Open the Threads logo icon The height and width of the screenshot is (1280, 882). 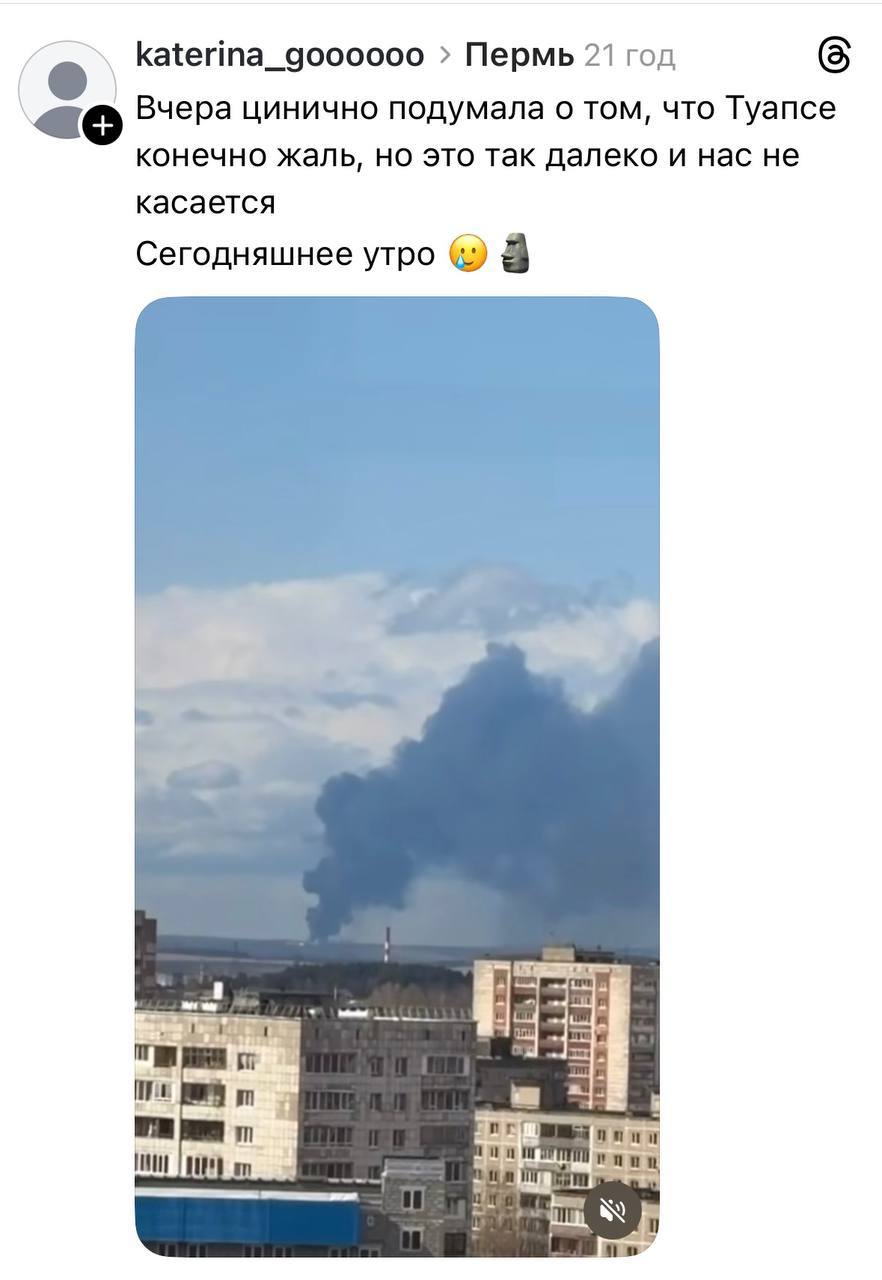[x=834, y=55]
